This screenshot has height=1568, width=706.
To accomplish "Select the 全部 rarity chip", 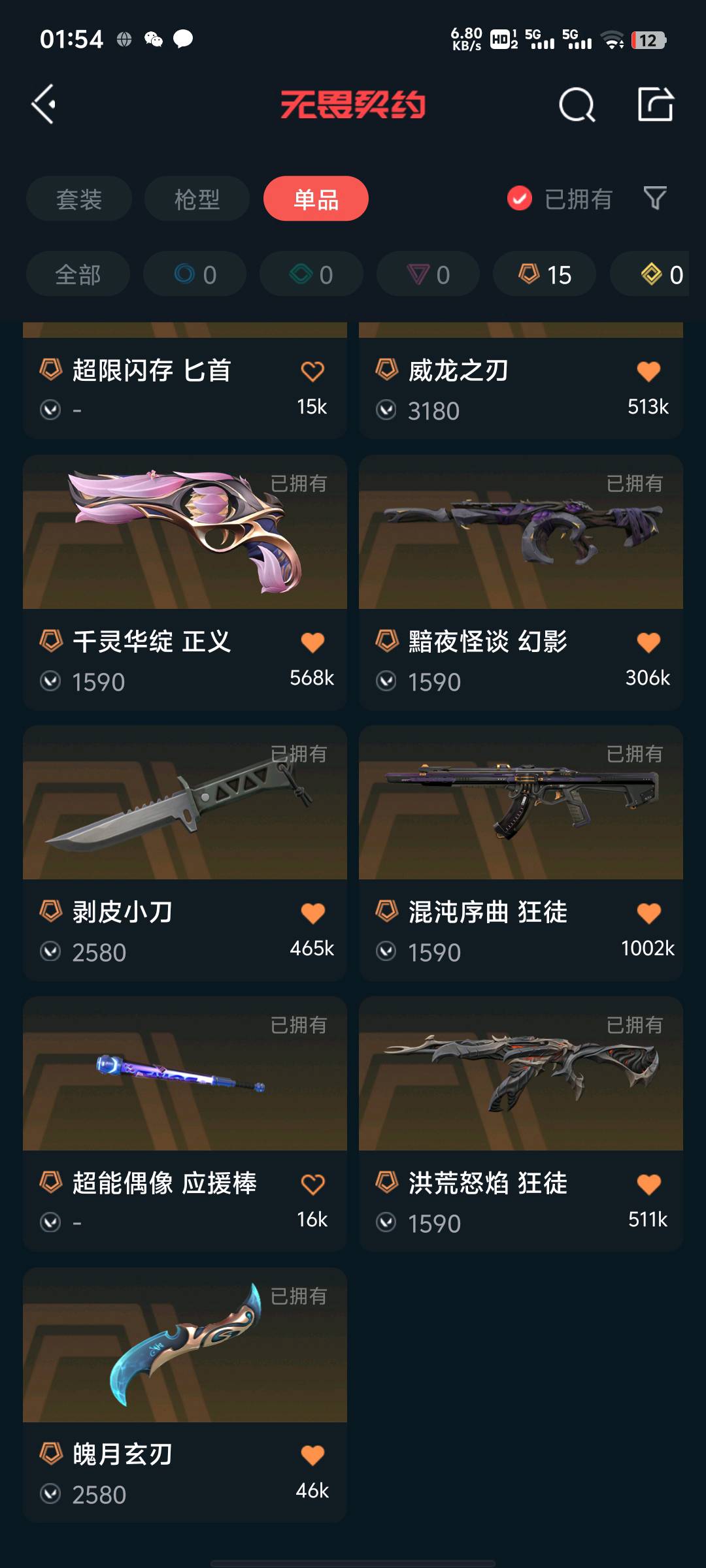I will [78, 274].
